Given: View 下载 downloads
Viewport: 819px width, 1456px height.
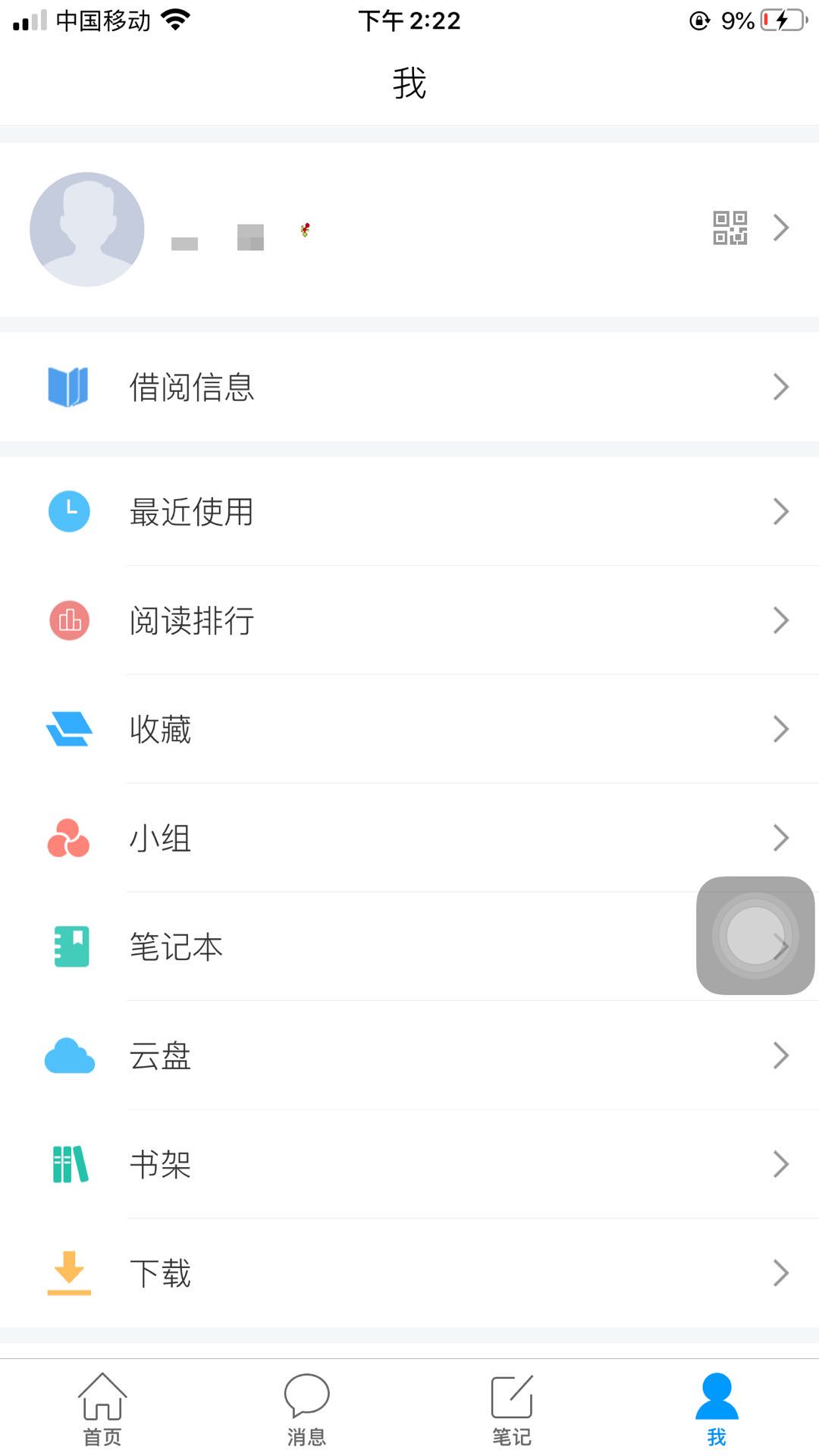Looking at the screenshot, I should point(409,1272).
